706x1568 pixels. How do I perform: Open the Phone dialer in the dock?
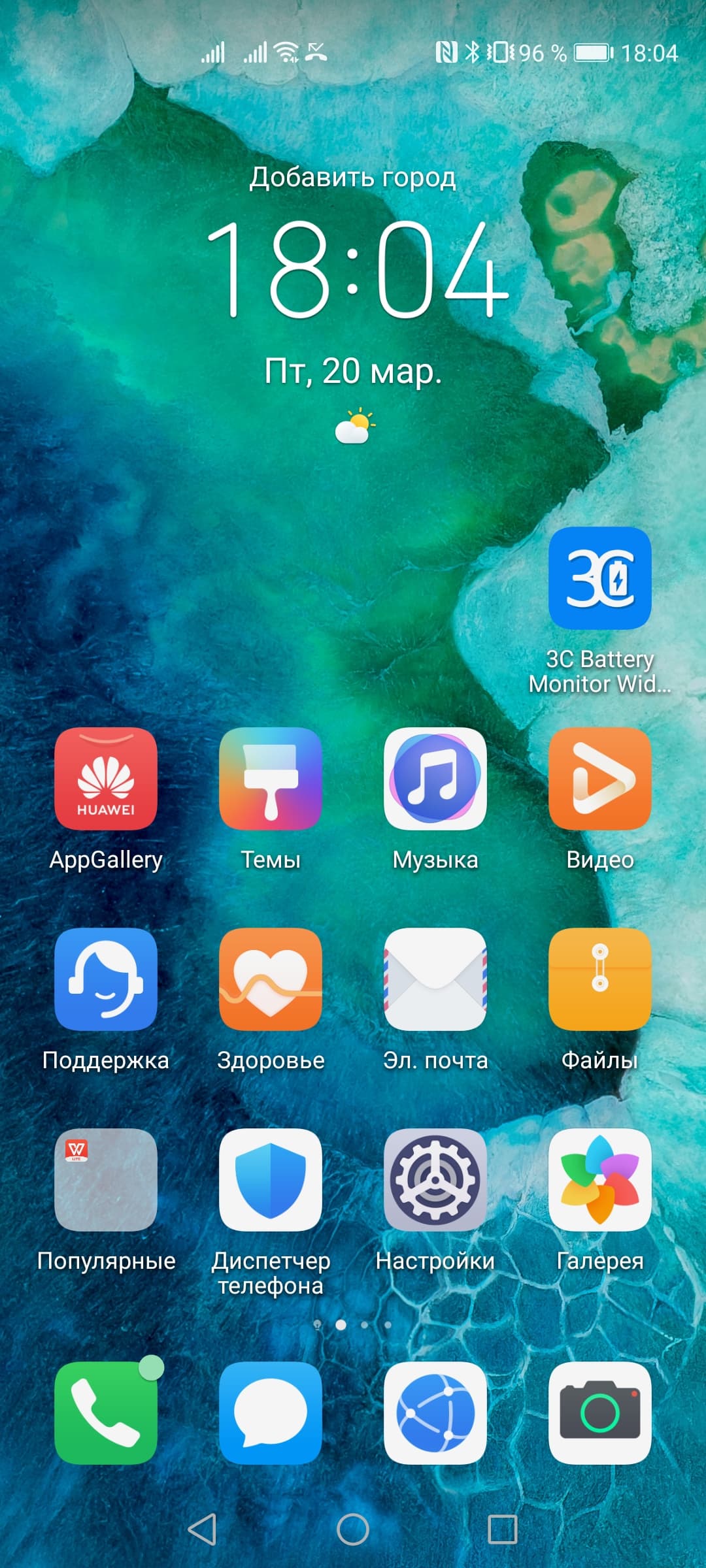point(106,1413)
